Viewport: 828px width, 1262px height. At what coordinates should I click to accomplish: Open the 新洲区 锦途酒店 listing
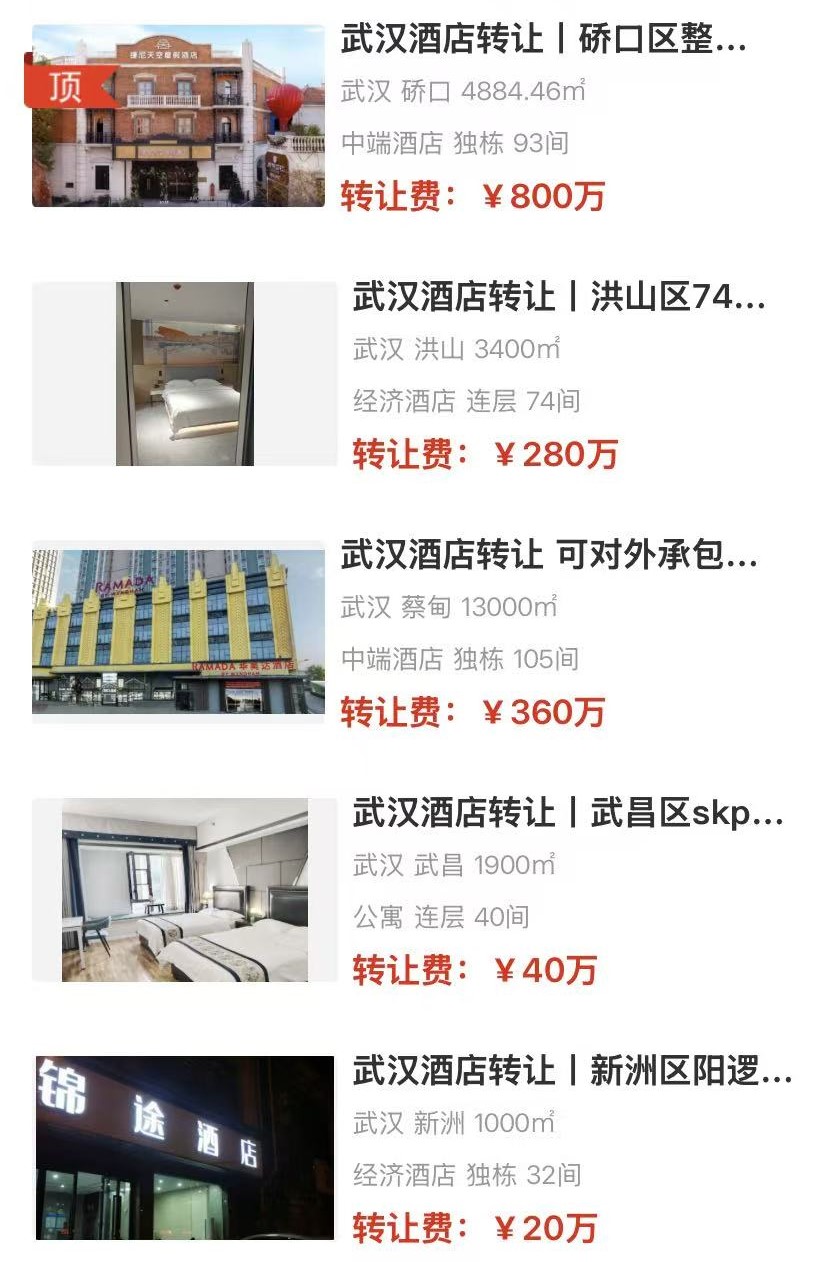pos(571,1071)
